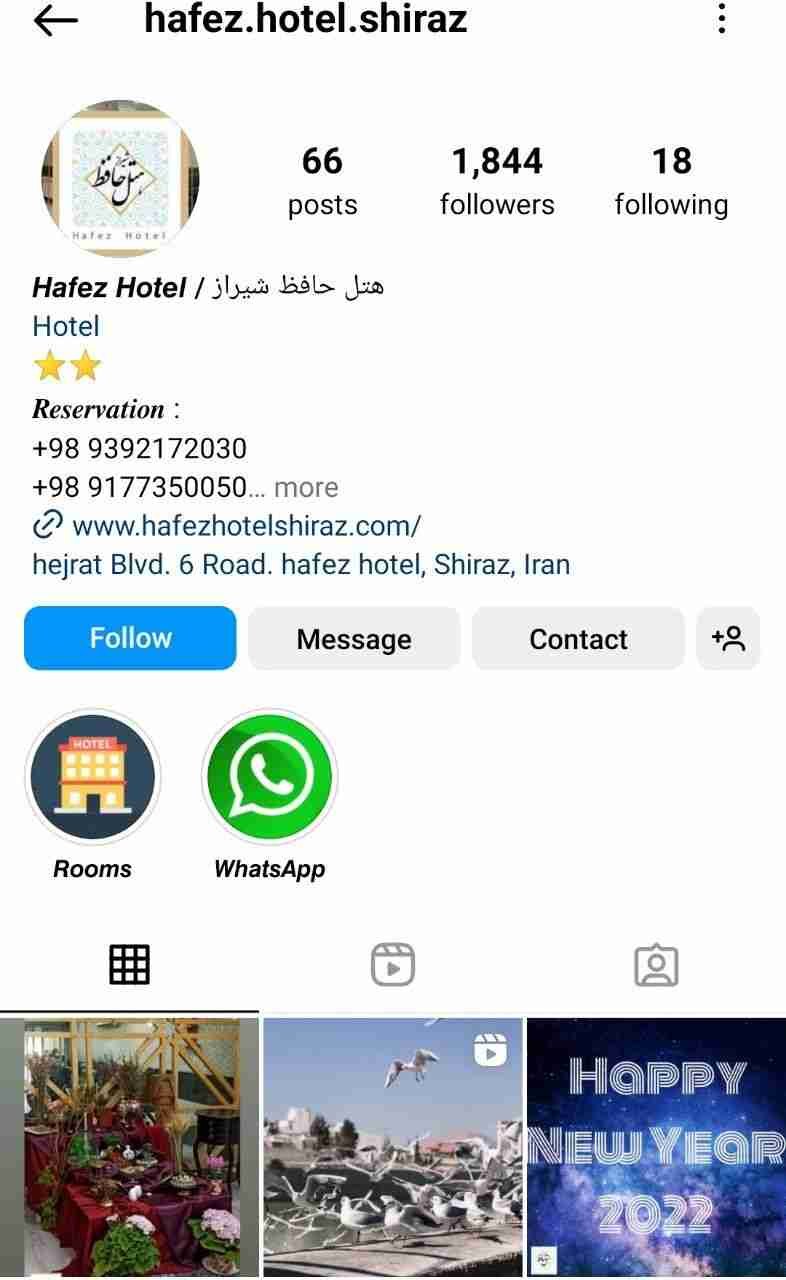Open the Happy New Year 2022 post

pyautogui.click(x=656, y=1147)
